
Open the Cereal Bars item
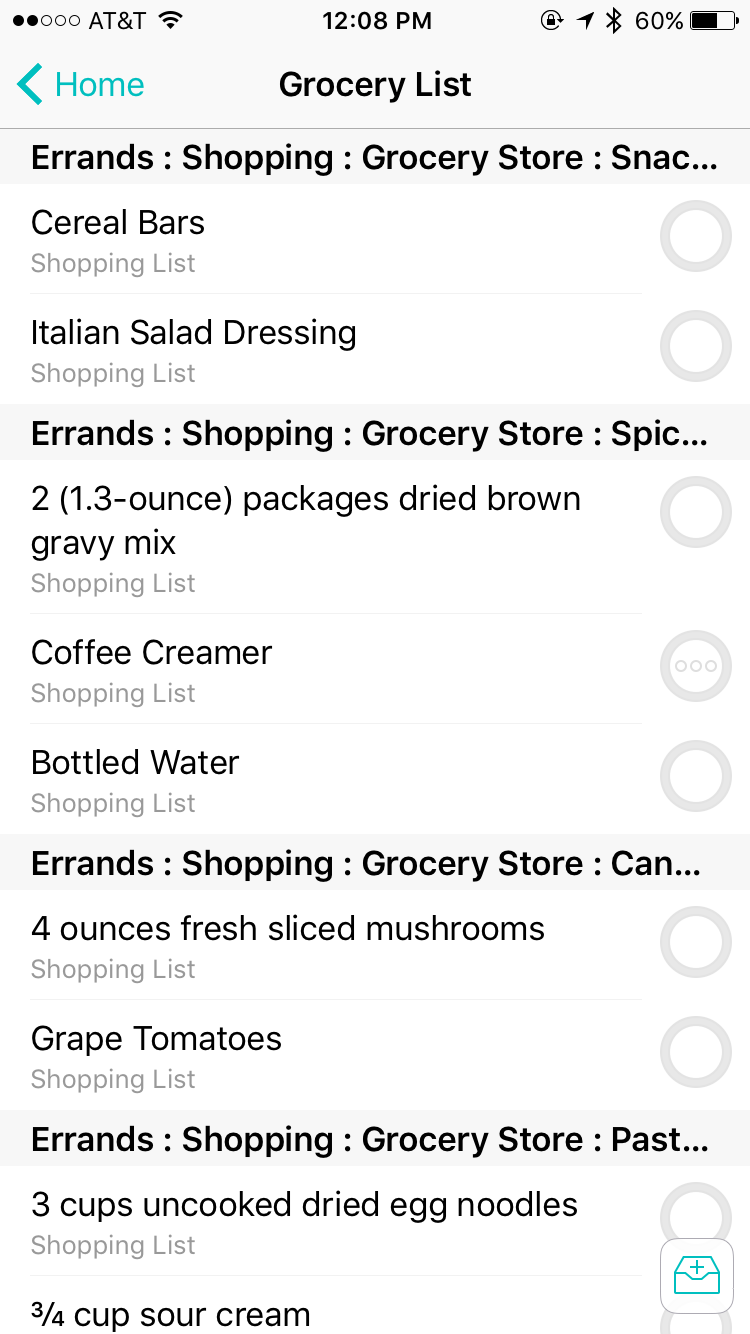(x=300, y=240)
